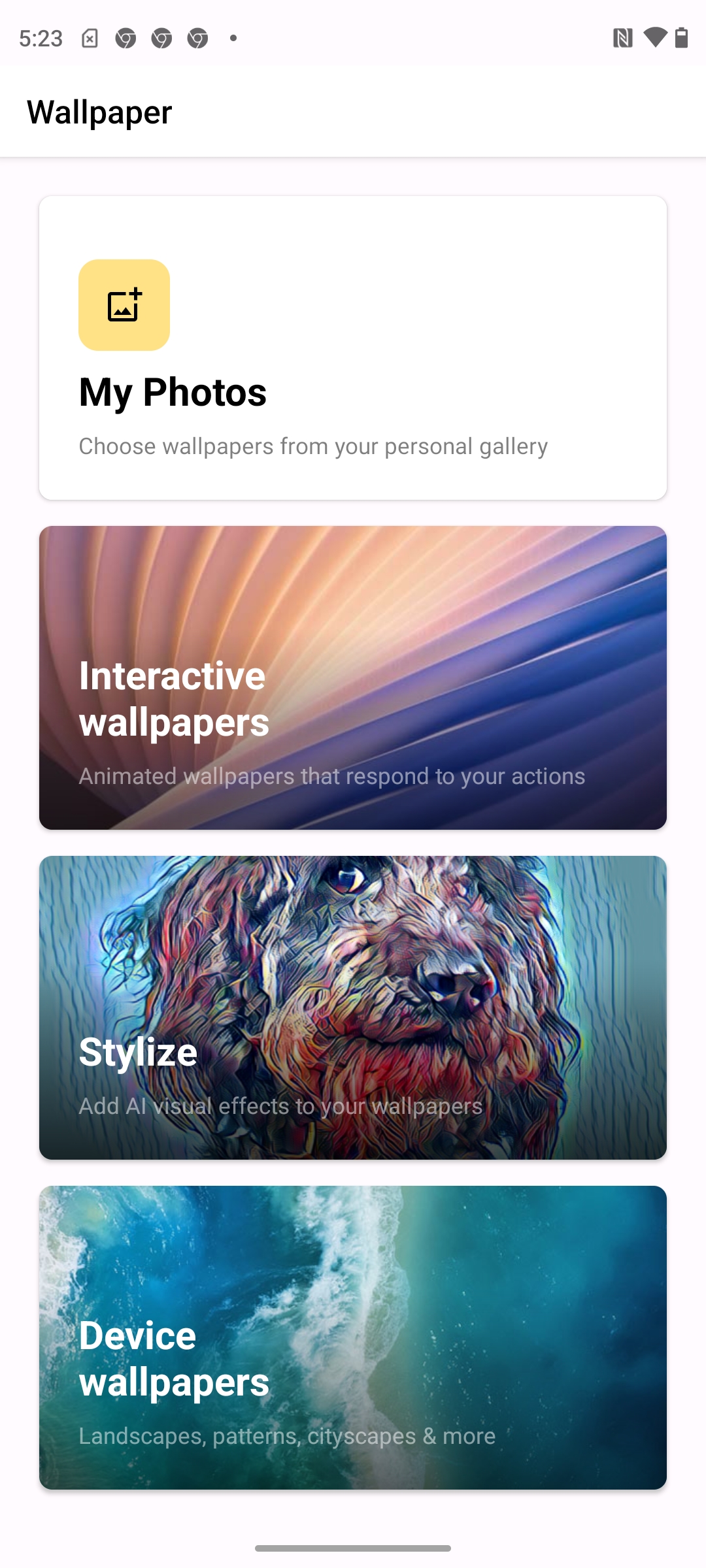The height and width of the screenshot is (1568, 706).
Task: Select the Stylize AI effects card
Action: coord(353,1007)
